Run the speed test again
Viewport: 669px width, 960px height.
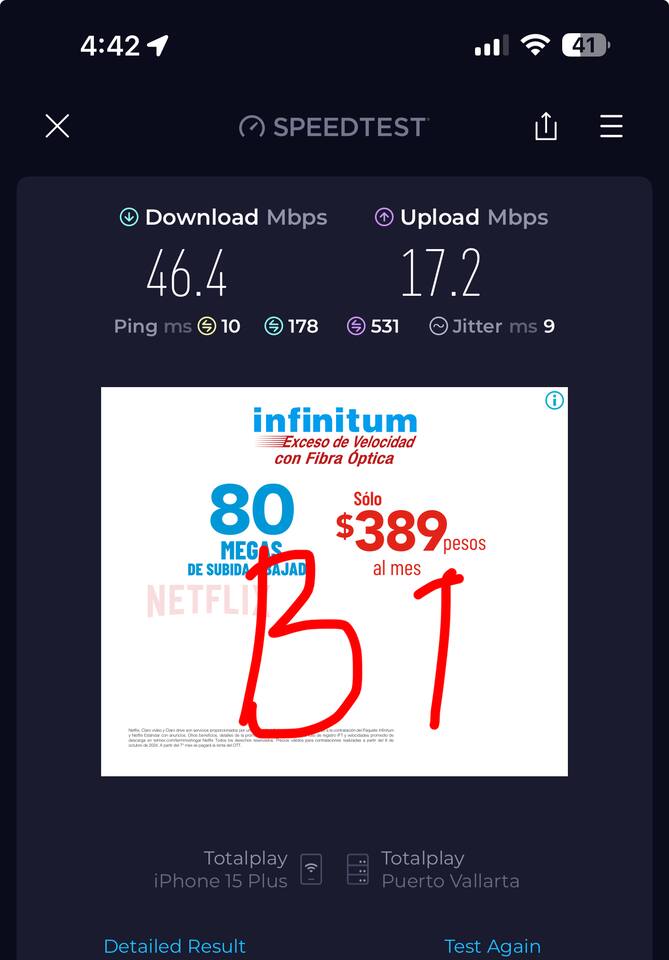tap(492, 945)
